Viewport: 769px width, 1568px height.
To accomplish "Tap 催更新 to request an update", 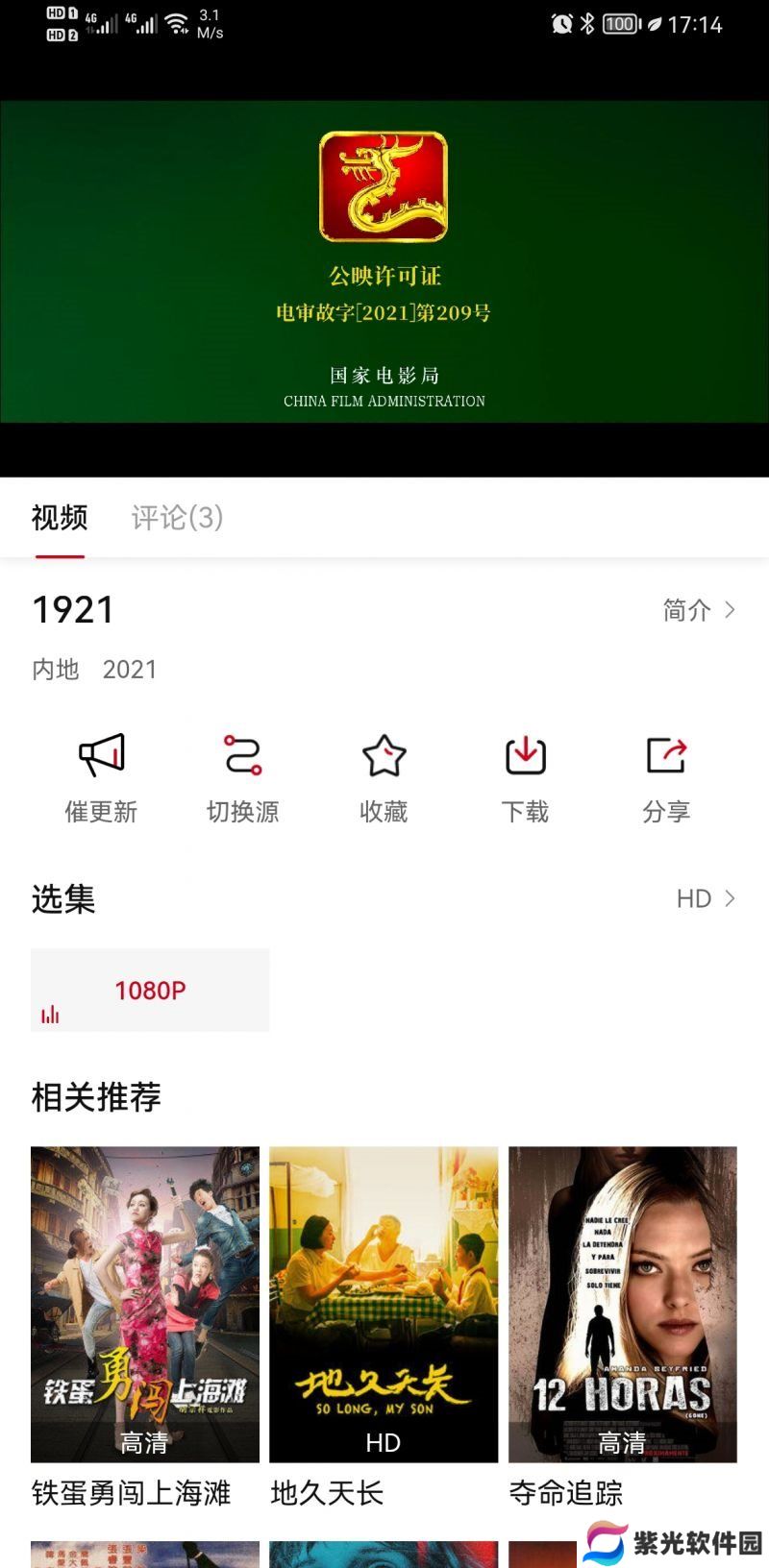I will (x=101, y=777).
